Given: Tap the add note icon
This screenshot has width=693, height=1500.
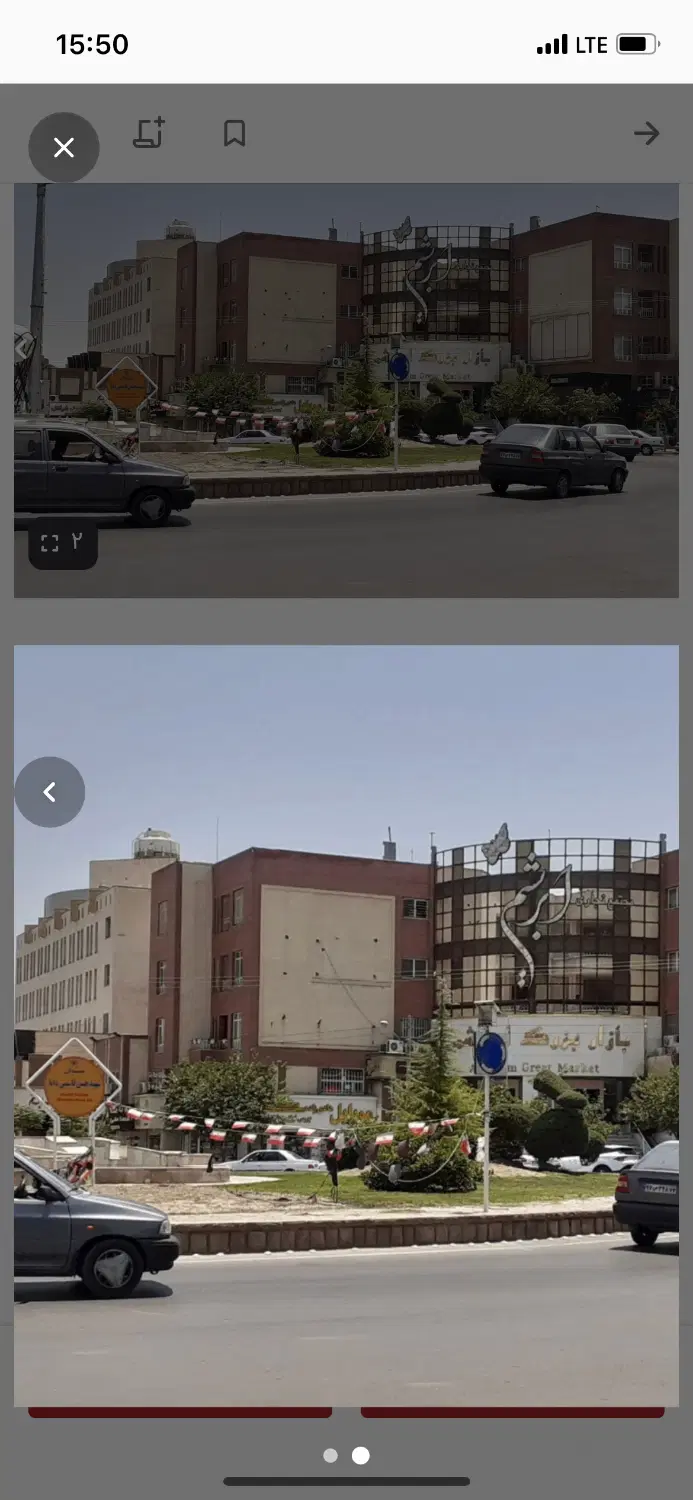Looking at the screenshot, I should point(149,133).
